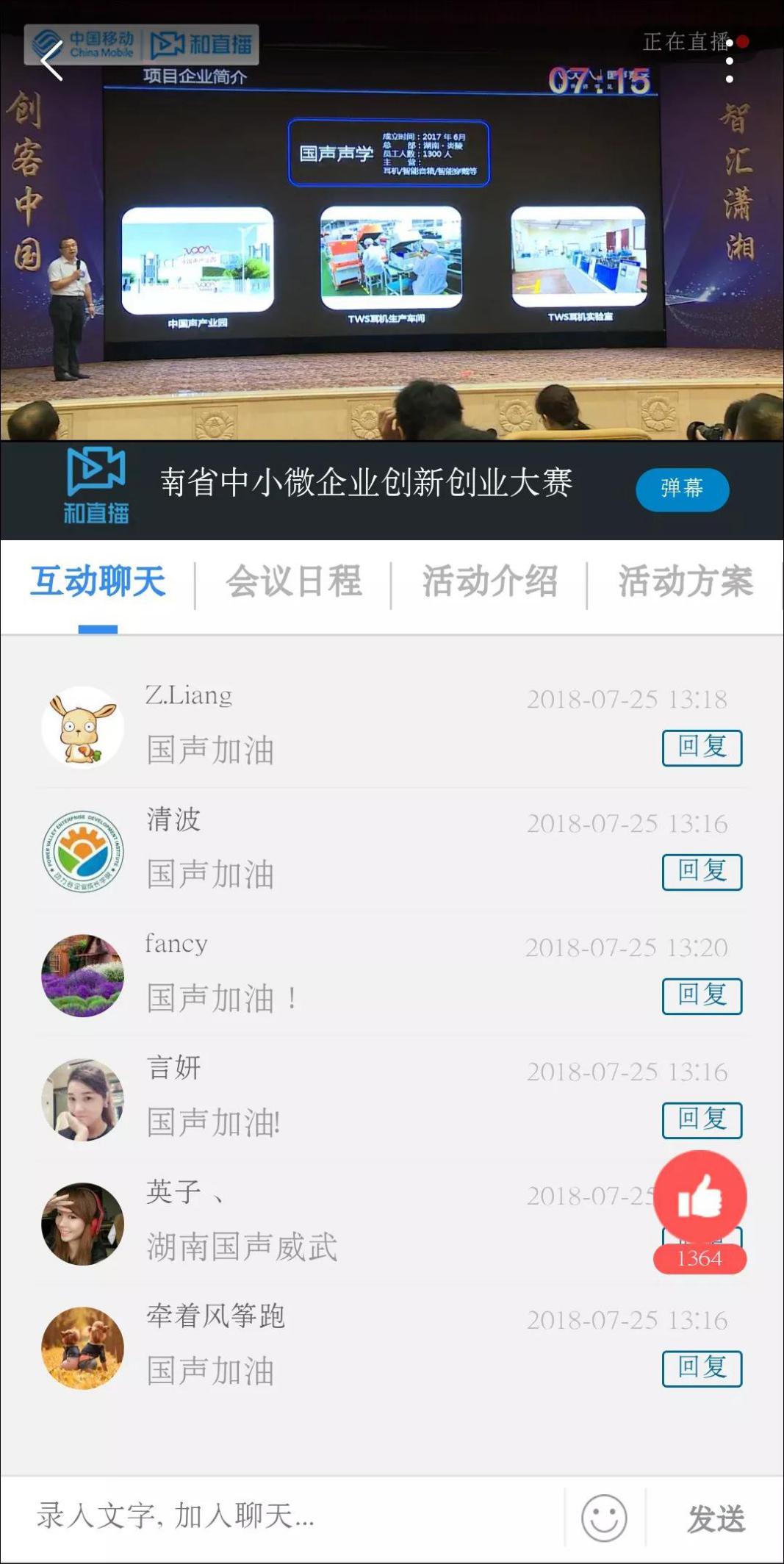Reply to 清波's comment
This screenshot has height=1564, width=784.
[702, 872]
